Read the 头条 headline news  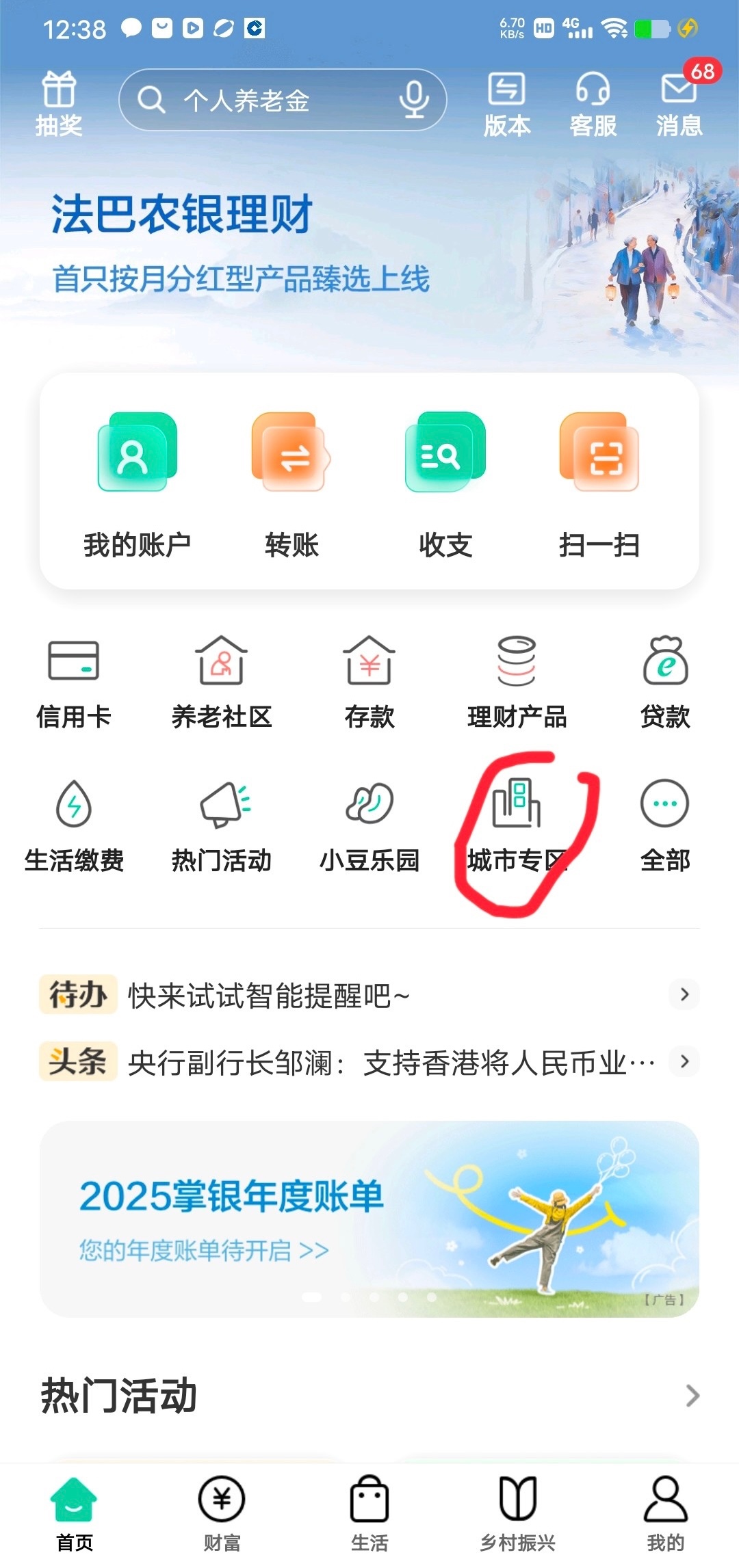click(x=369, y=1062)
